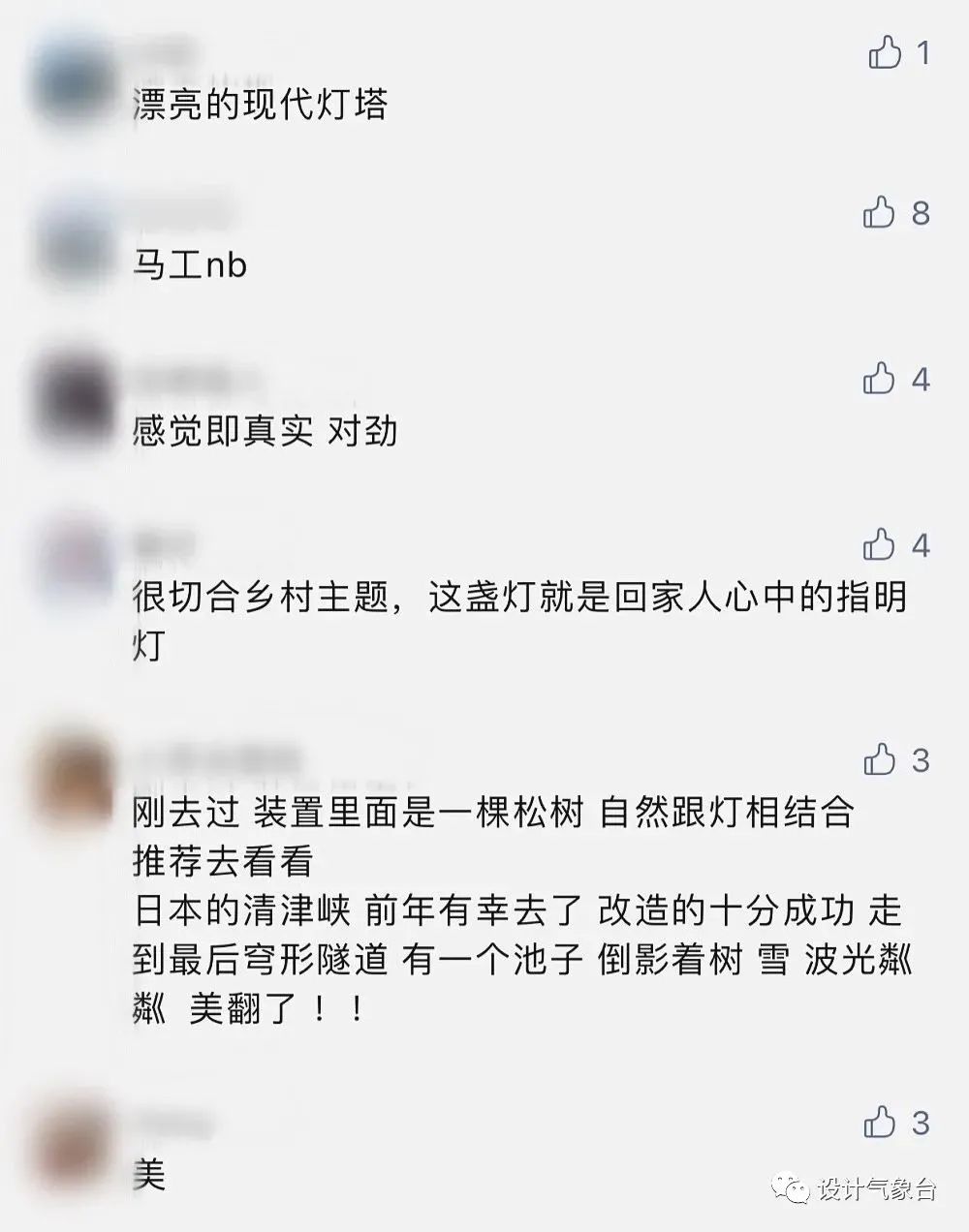969x1232 pixels.
Task: Like the comment about 回家人心中的指明灯
Action: [879, 544]
